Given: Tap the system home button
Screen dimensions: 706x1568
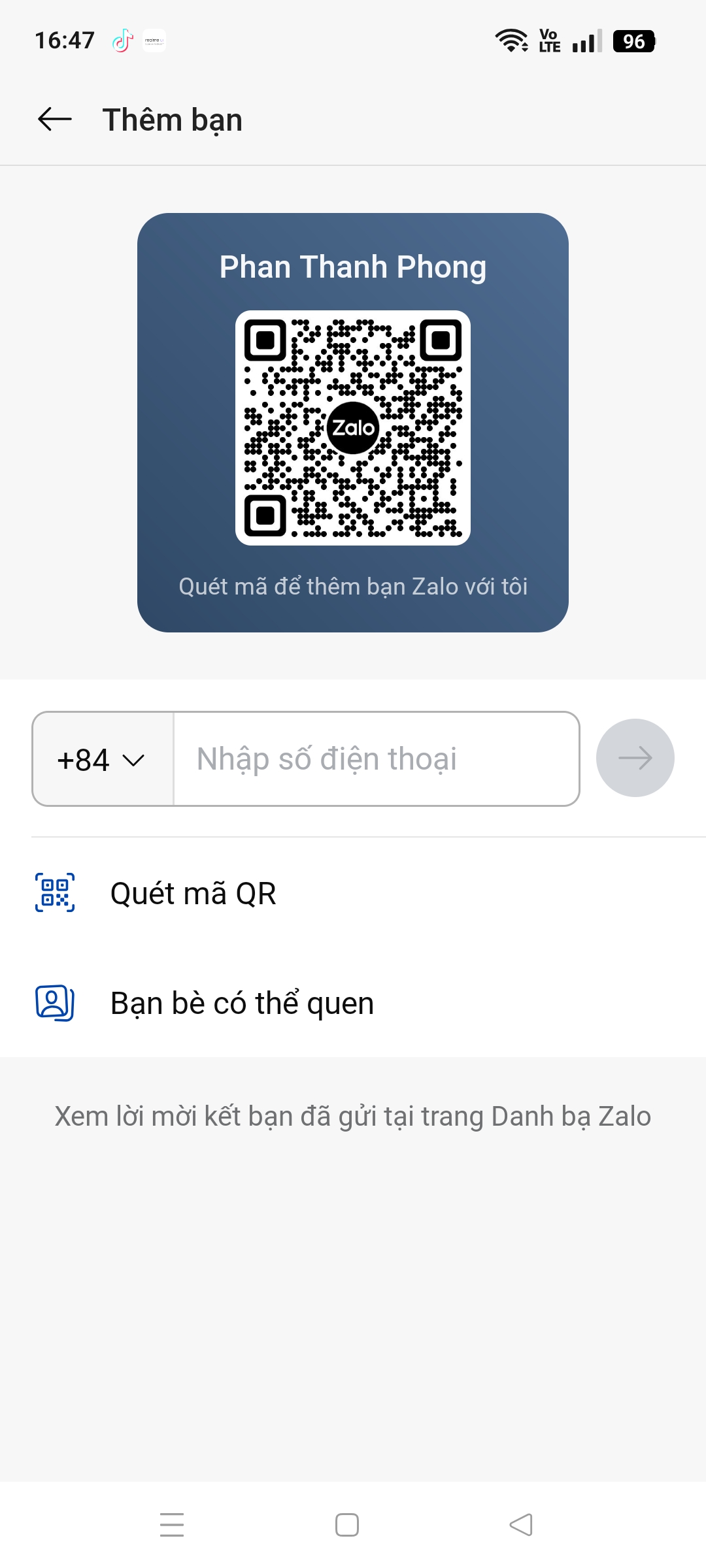Looking at the screenshot, I should tap(347, 1525).
